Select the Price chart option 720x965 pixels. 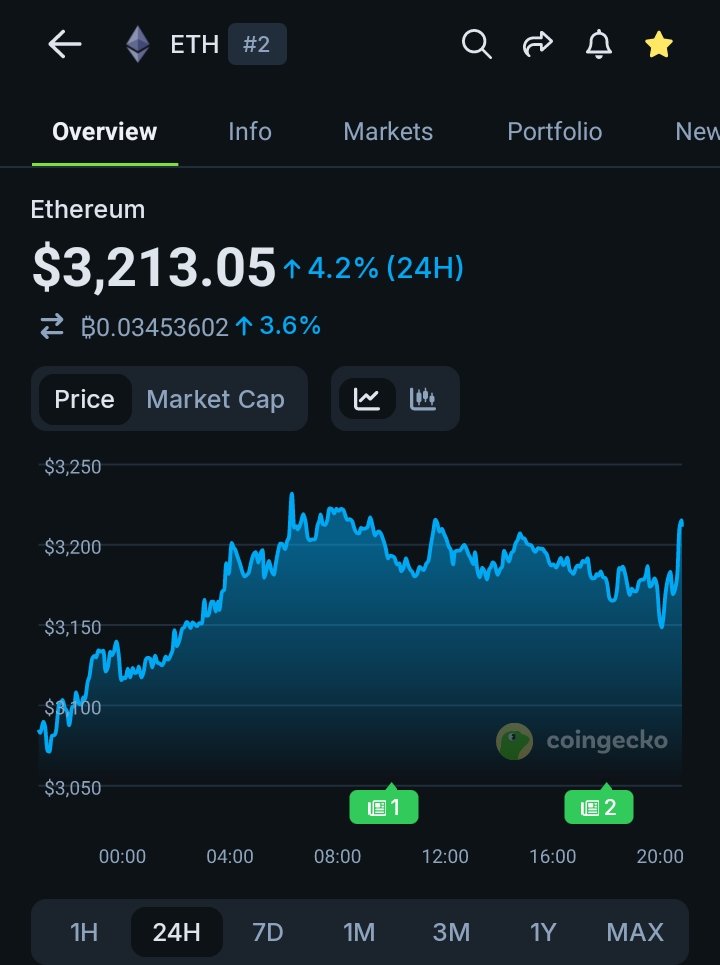(x=85, y=399)
